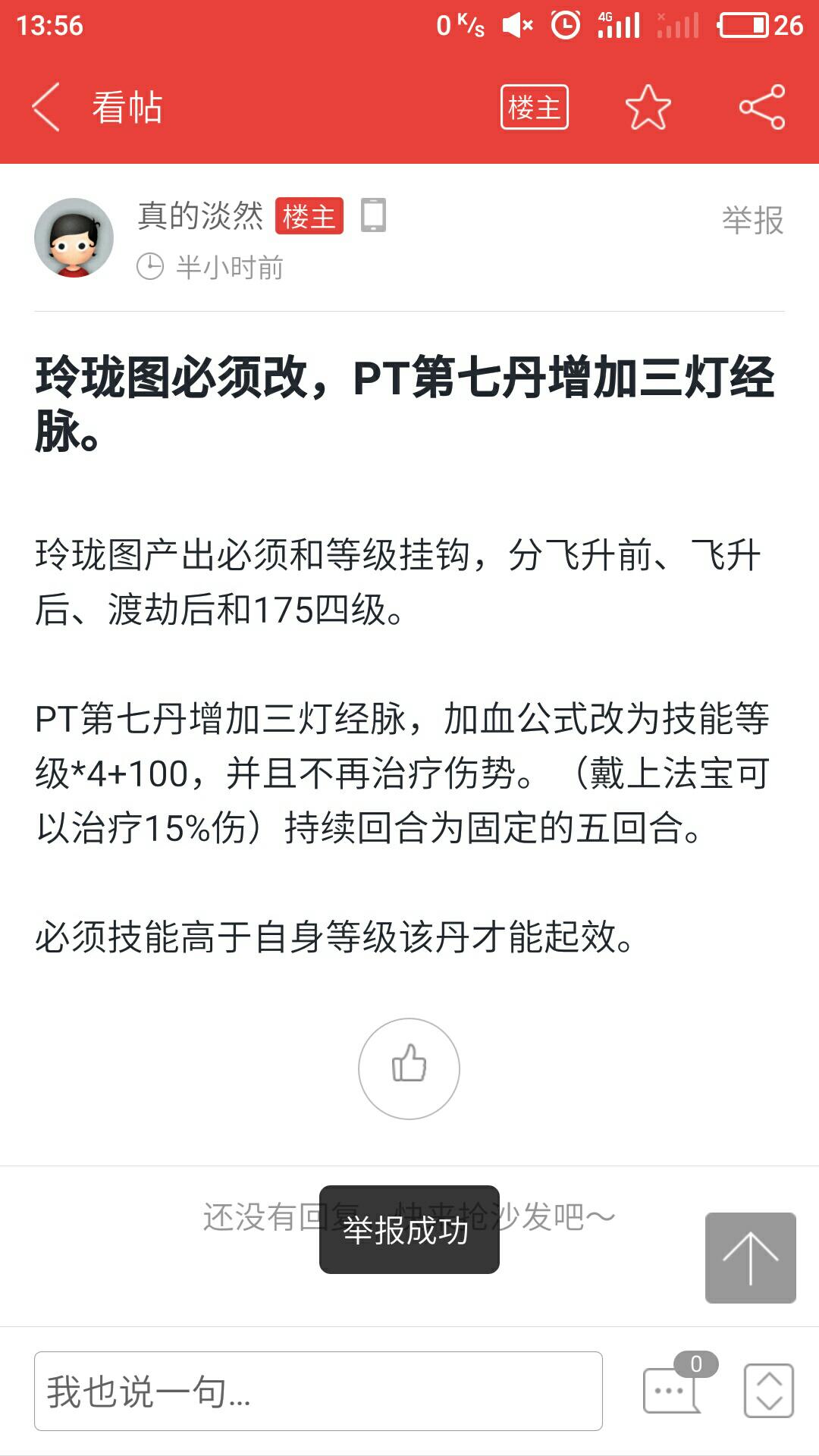Like the post with thumbs-up
The width and height of the screenshot is (819, 1456).
(409, 1068)
